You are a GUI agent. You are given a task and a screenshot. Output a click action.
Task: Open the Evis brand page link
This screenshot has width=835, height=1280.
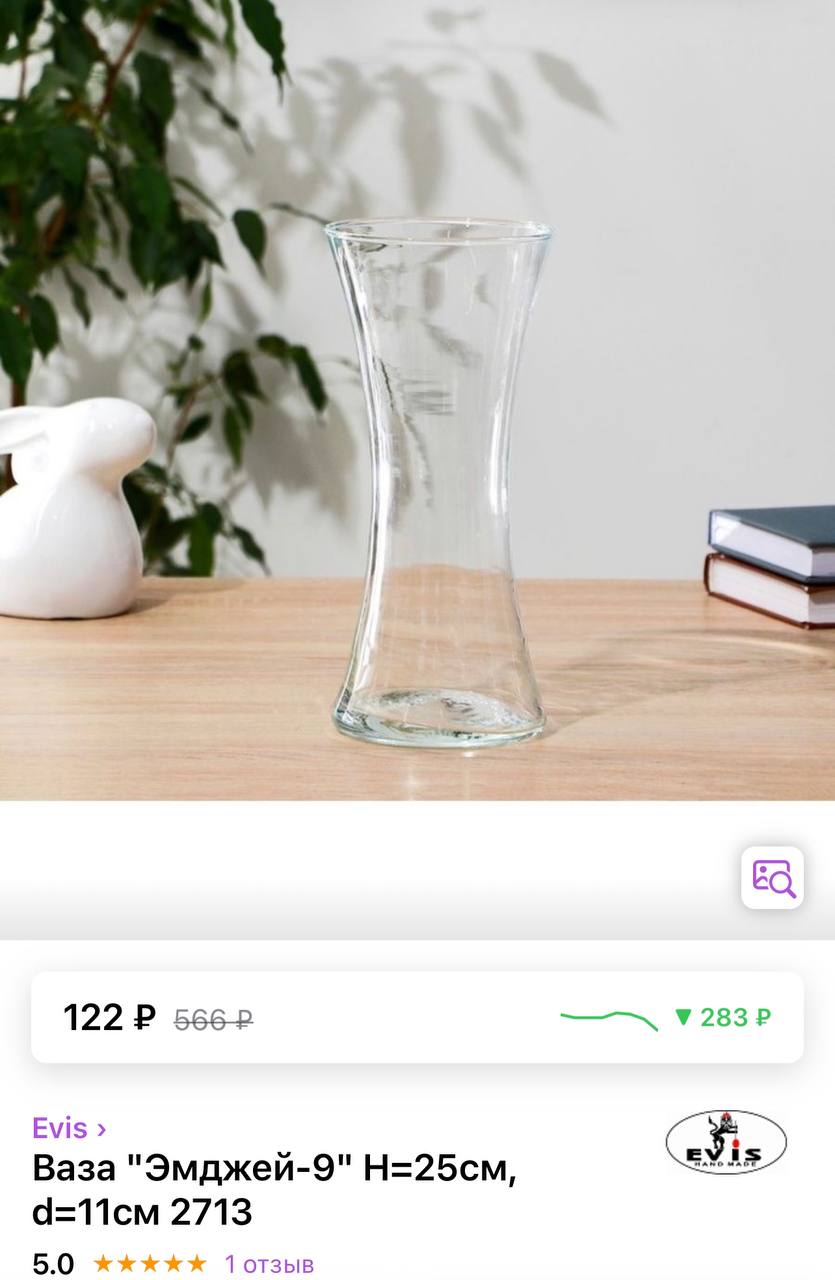coord(69,1128)
